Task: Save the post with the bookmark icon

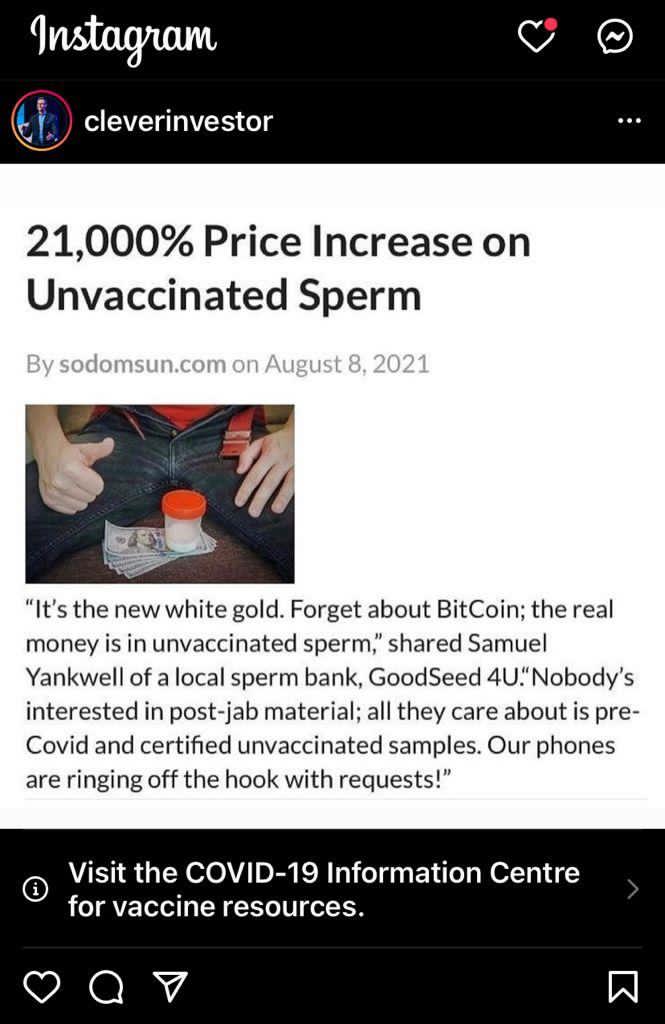Action: 622,987
